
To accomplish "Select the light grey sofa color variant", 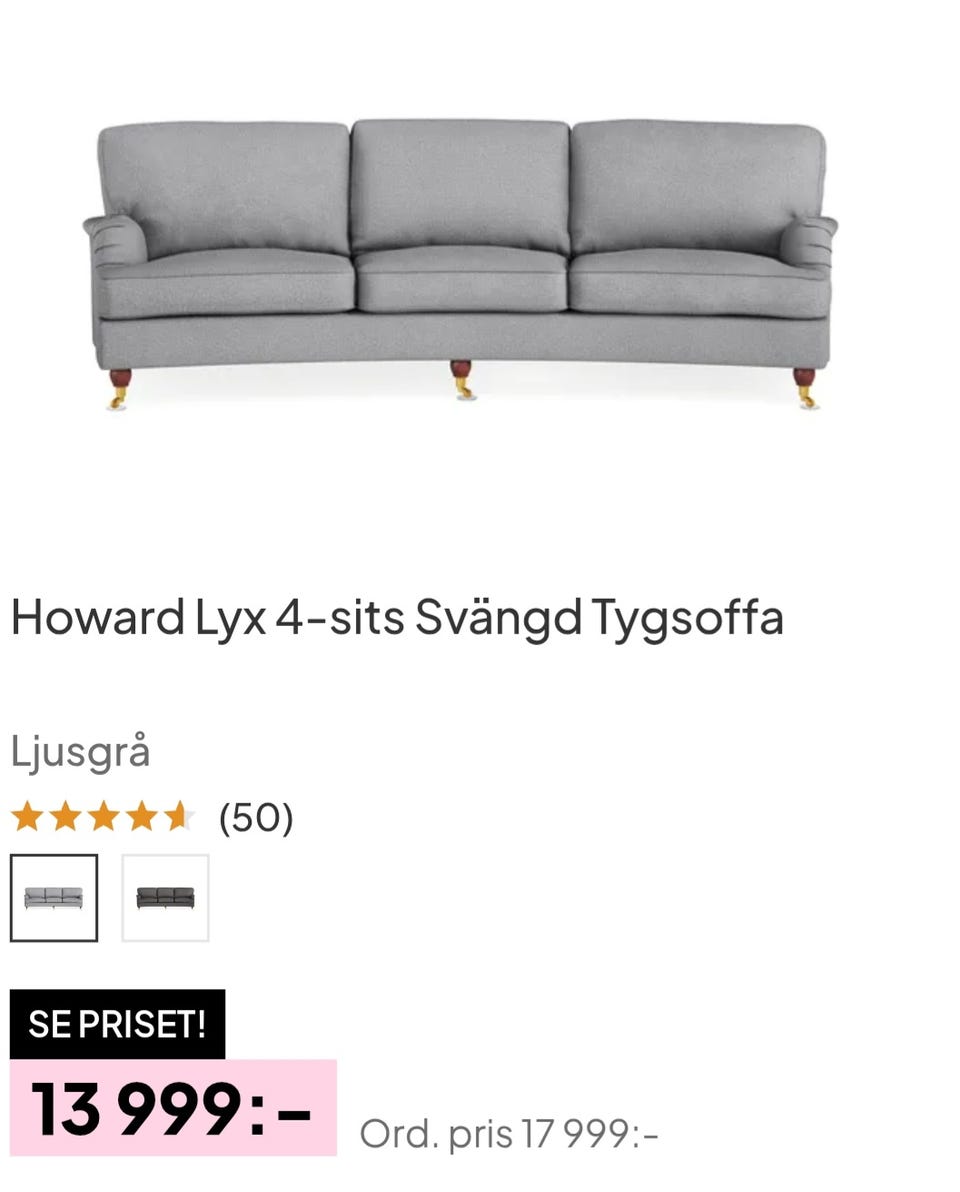I will tap(54, 897).
